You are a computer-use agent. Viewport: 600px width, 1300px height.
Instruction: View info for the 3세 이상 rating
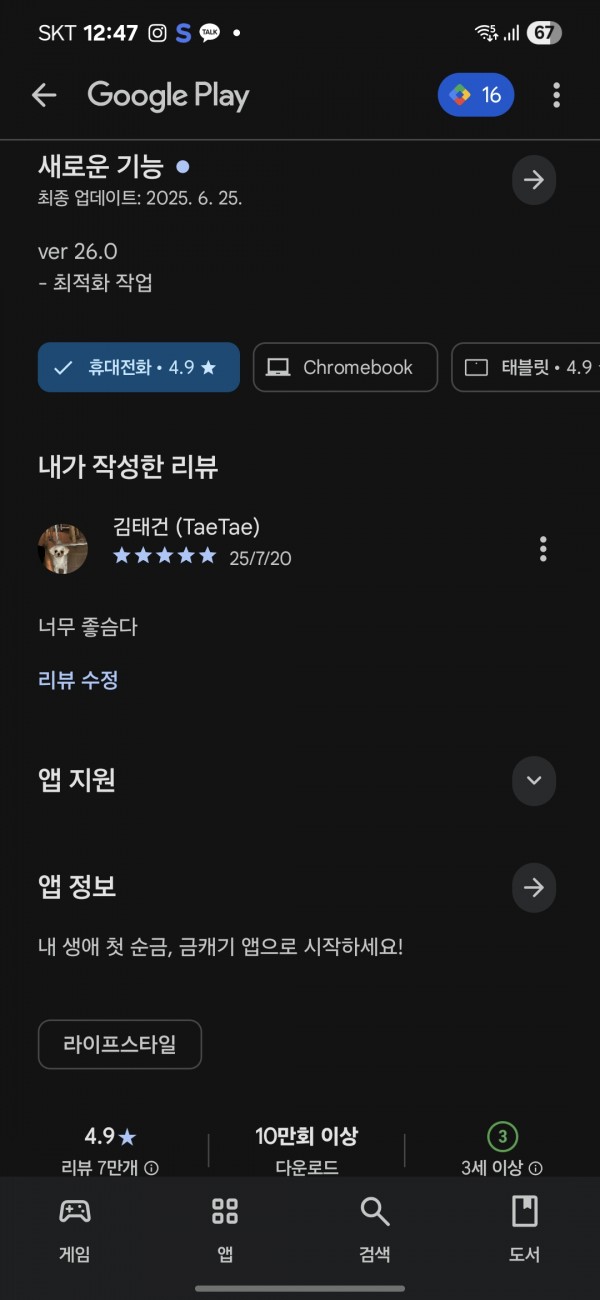pos(535,1168)
